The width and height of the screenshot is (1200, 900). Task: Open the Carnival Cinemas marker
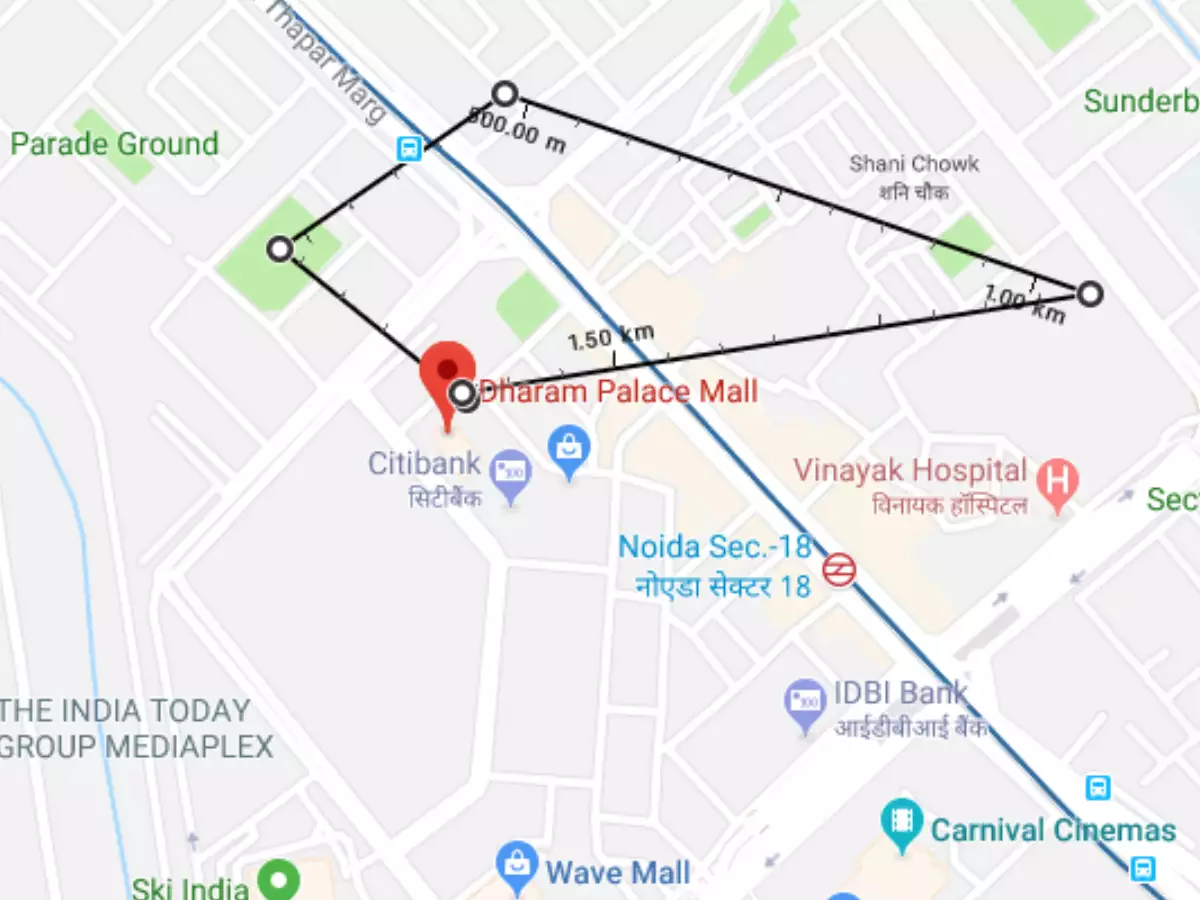pos(901,822)
